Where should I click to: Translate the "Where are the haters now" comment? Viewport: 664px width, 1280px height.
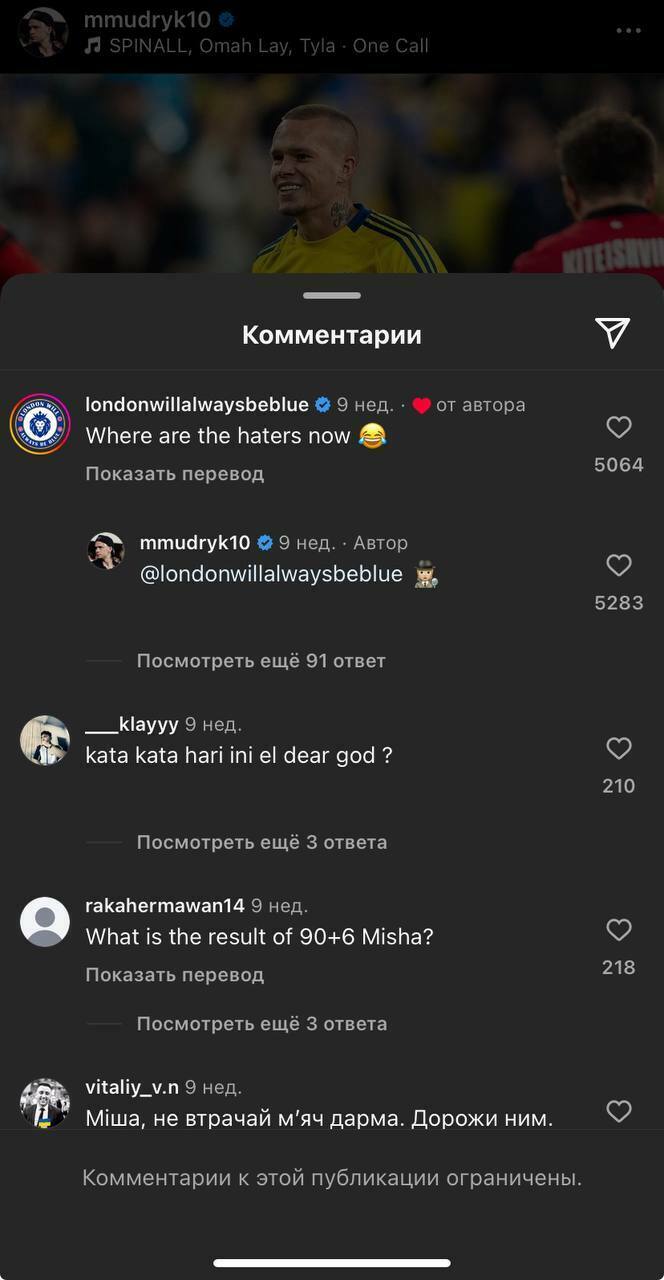tap(174, 474)
